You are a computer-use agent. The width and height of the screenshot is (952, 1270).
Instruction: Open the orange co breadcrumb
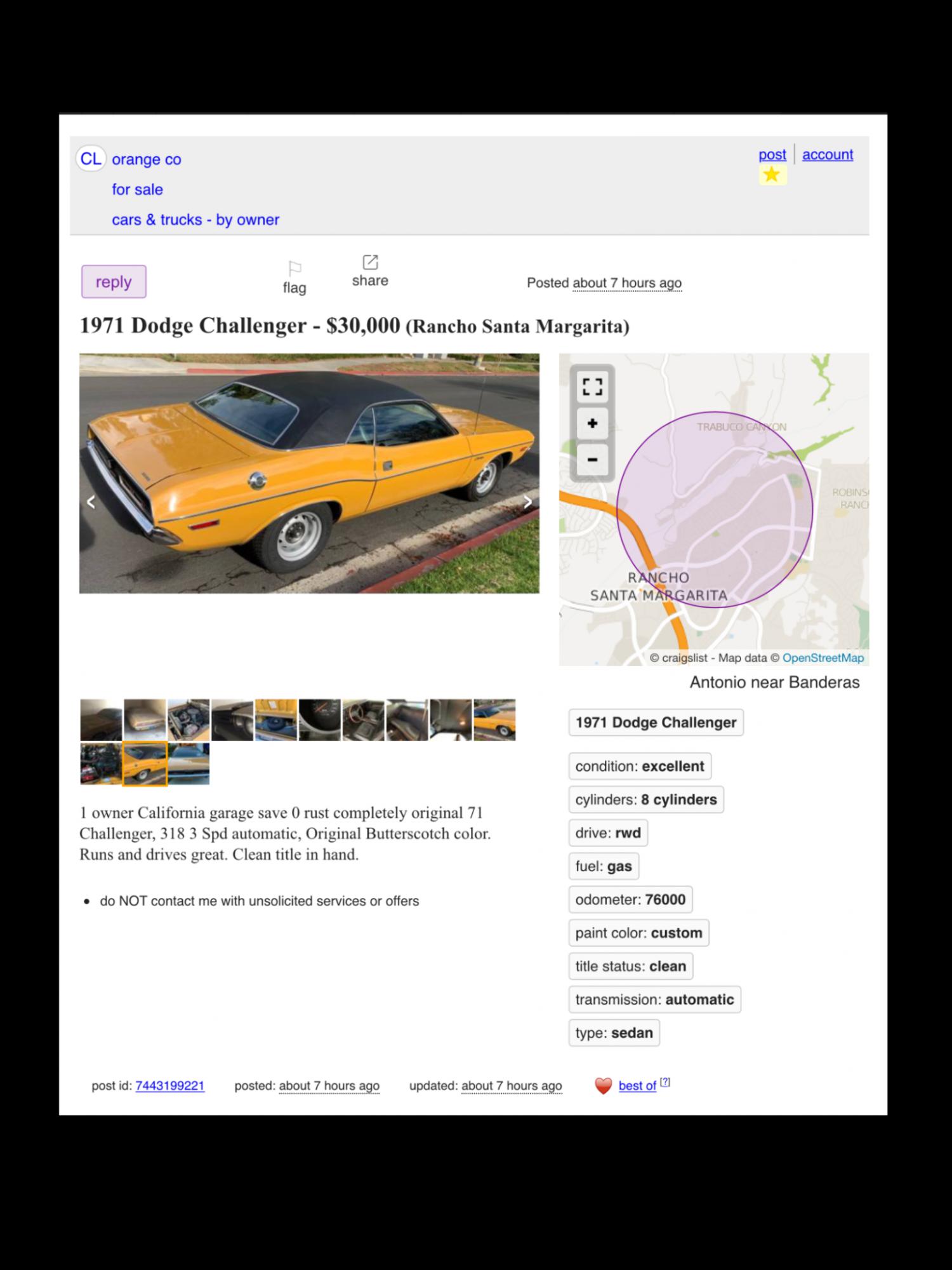(x=147, y=159)
